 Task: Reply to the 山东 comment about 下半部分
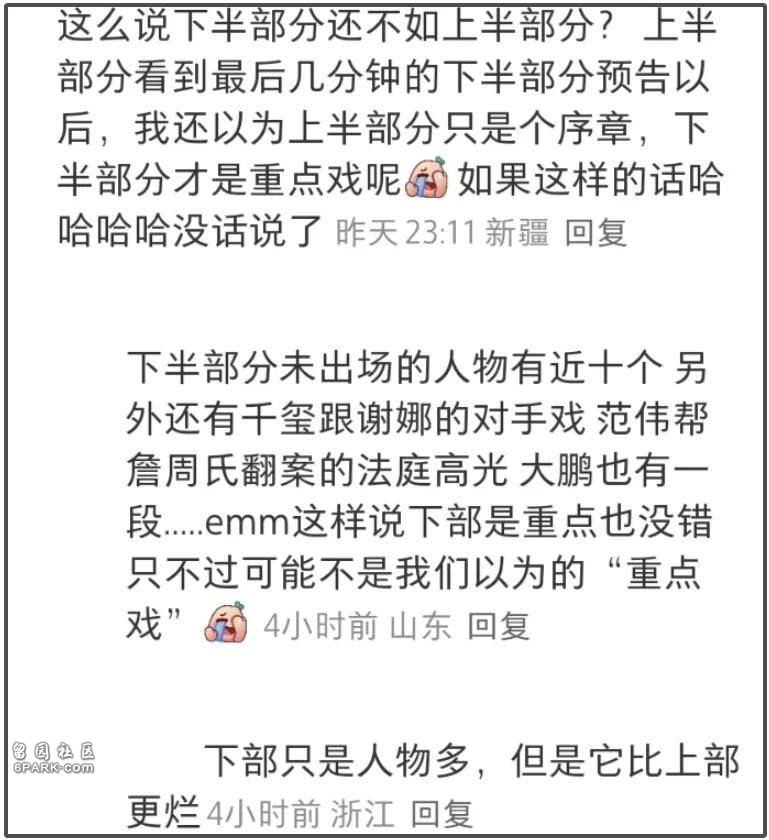point(499,626)
